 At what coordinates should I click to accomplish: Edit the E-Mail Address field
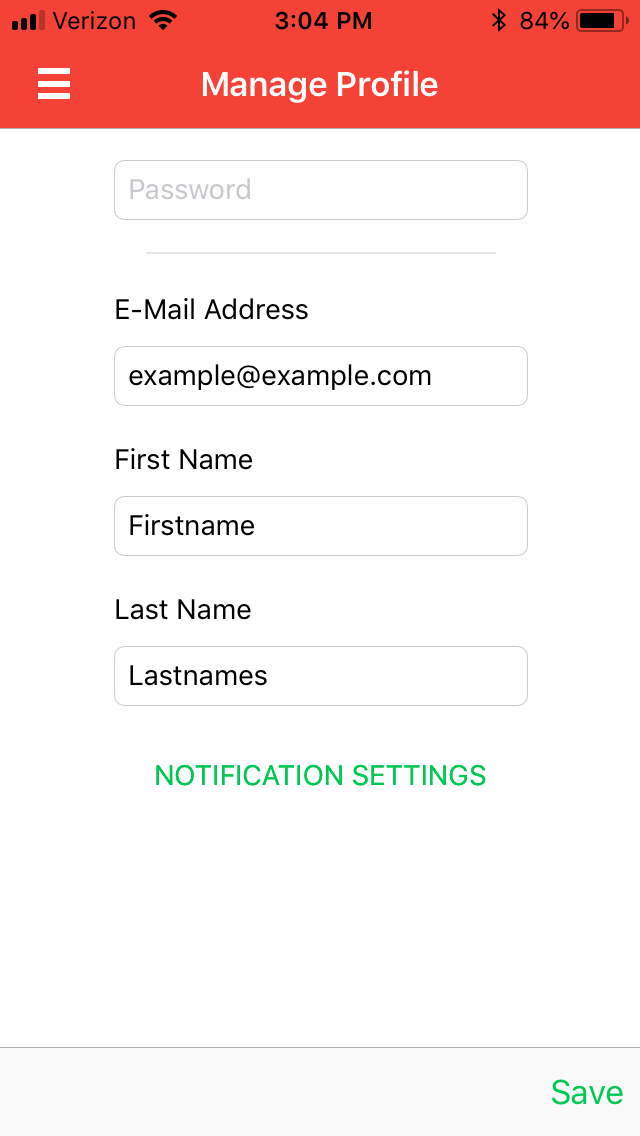click(320, 376)
